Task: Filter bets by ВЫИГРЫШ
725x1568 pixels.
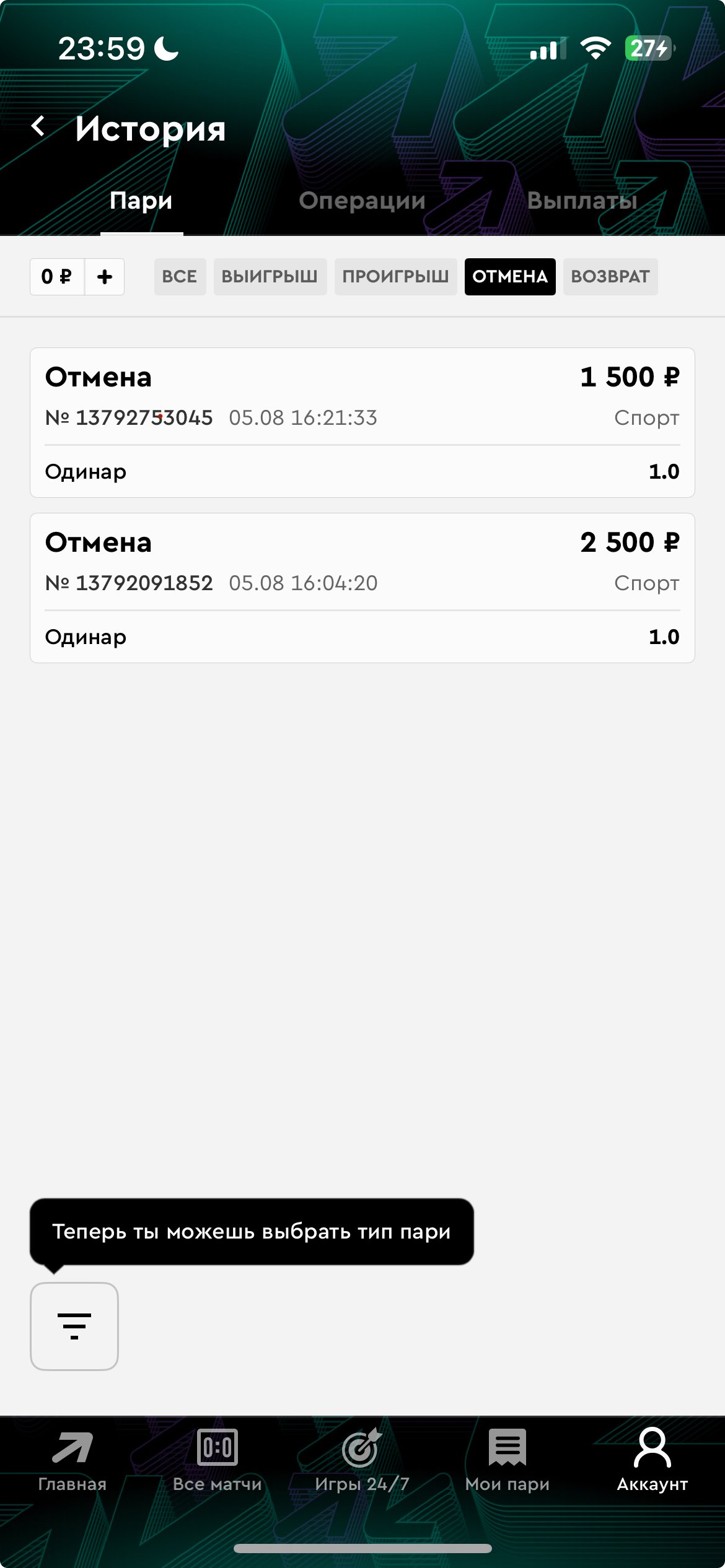Action: [270, 277]
